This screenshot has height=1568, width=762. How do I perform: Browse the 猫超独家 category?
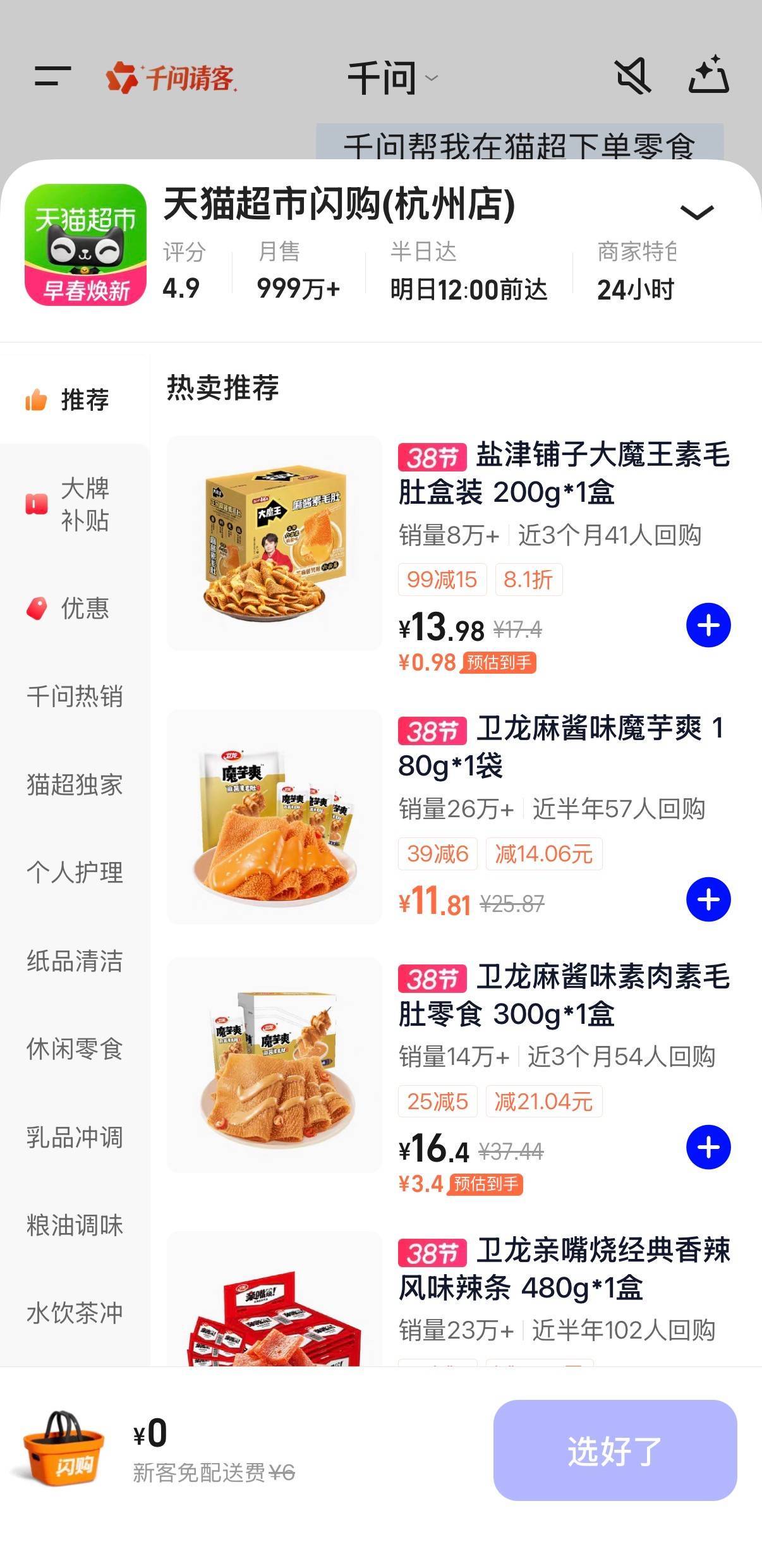coord(75,785)
